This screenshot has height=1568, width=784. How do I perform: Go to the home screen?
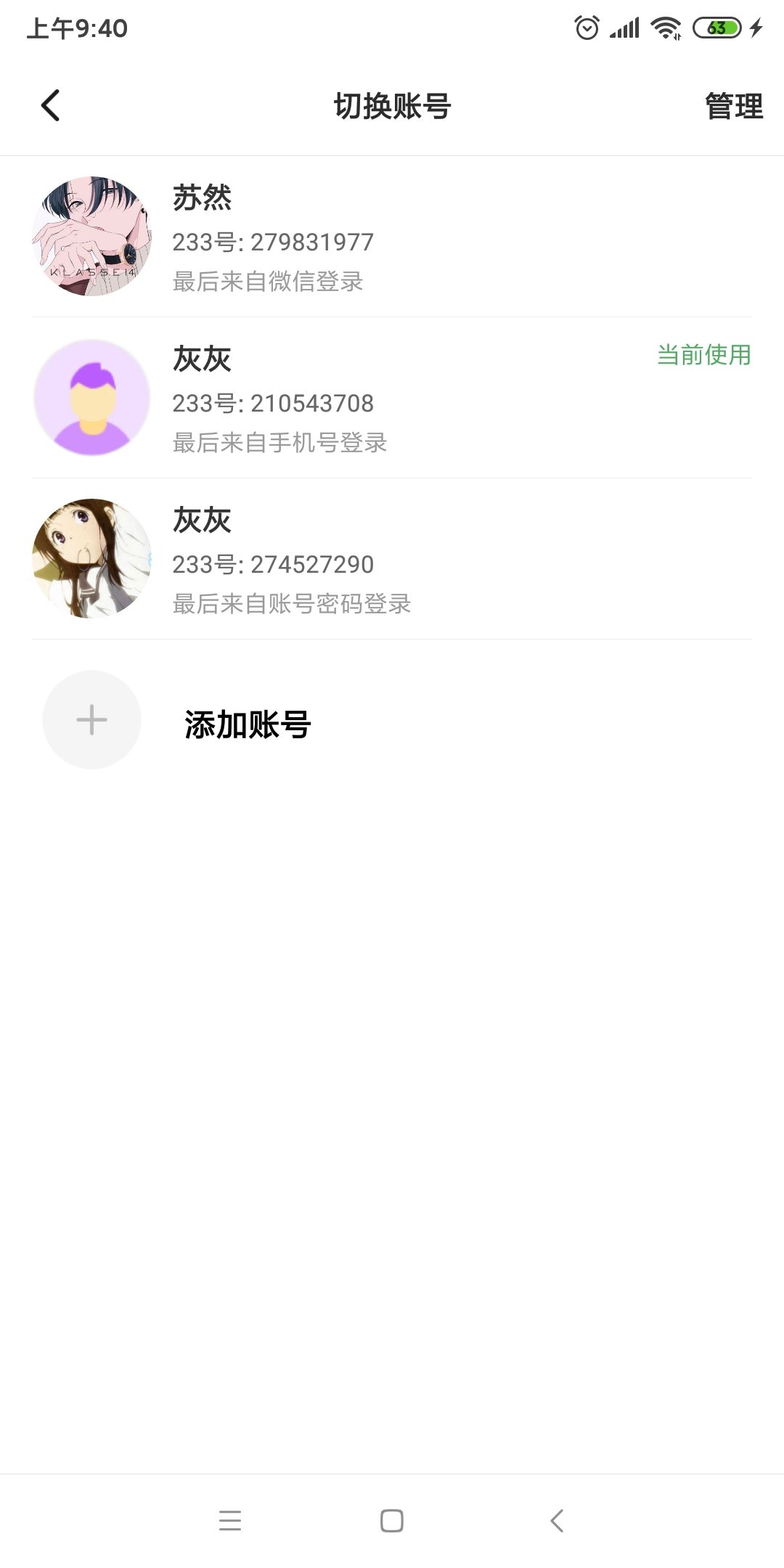tap(392, 1521)
